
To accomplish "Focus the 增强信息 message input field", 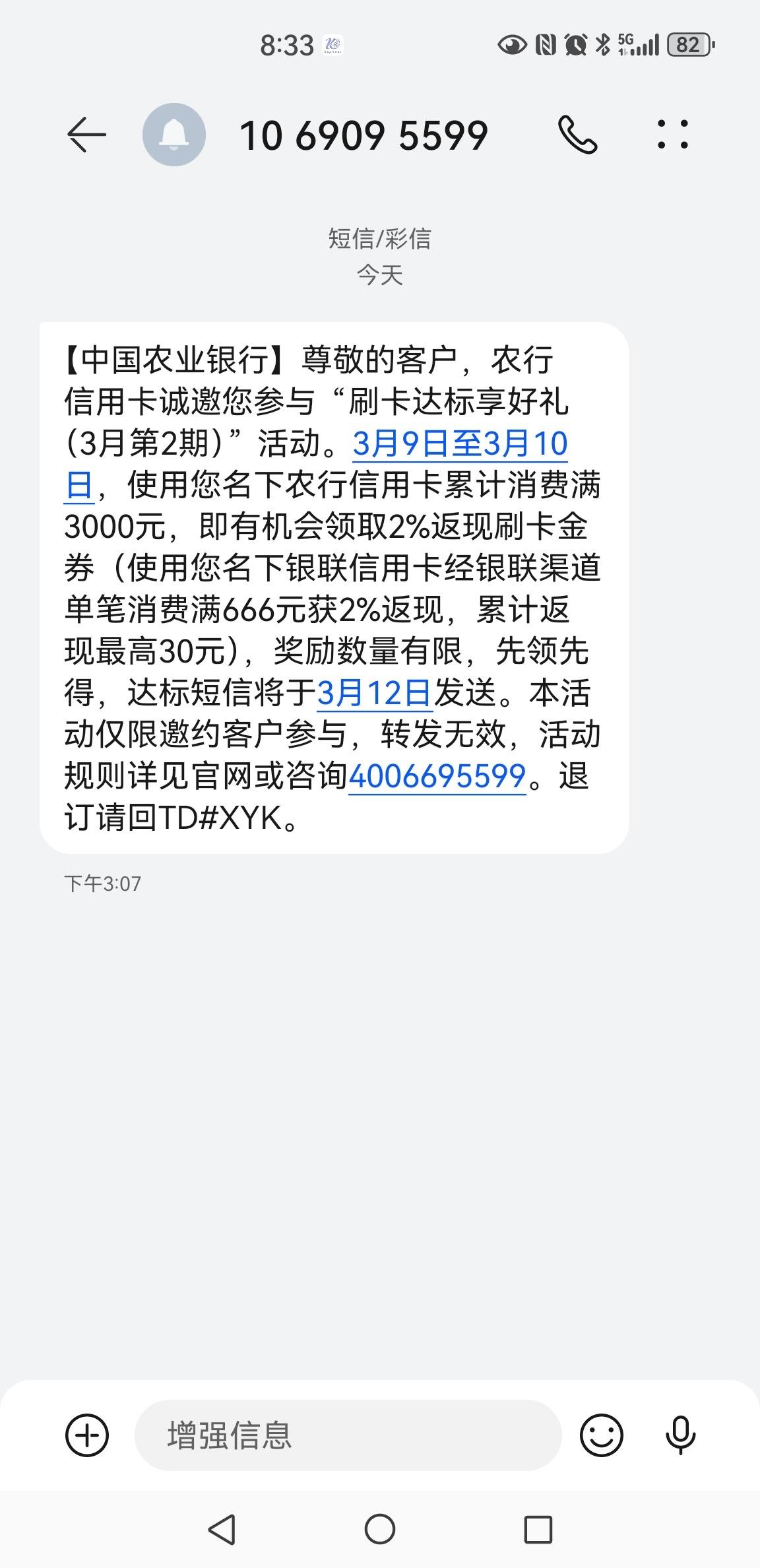I will tap(348, 1435).
